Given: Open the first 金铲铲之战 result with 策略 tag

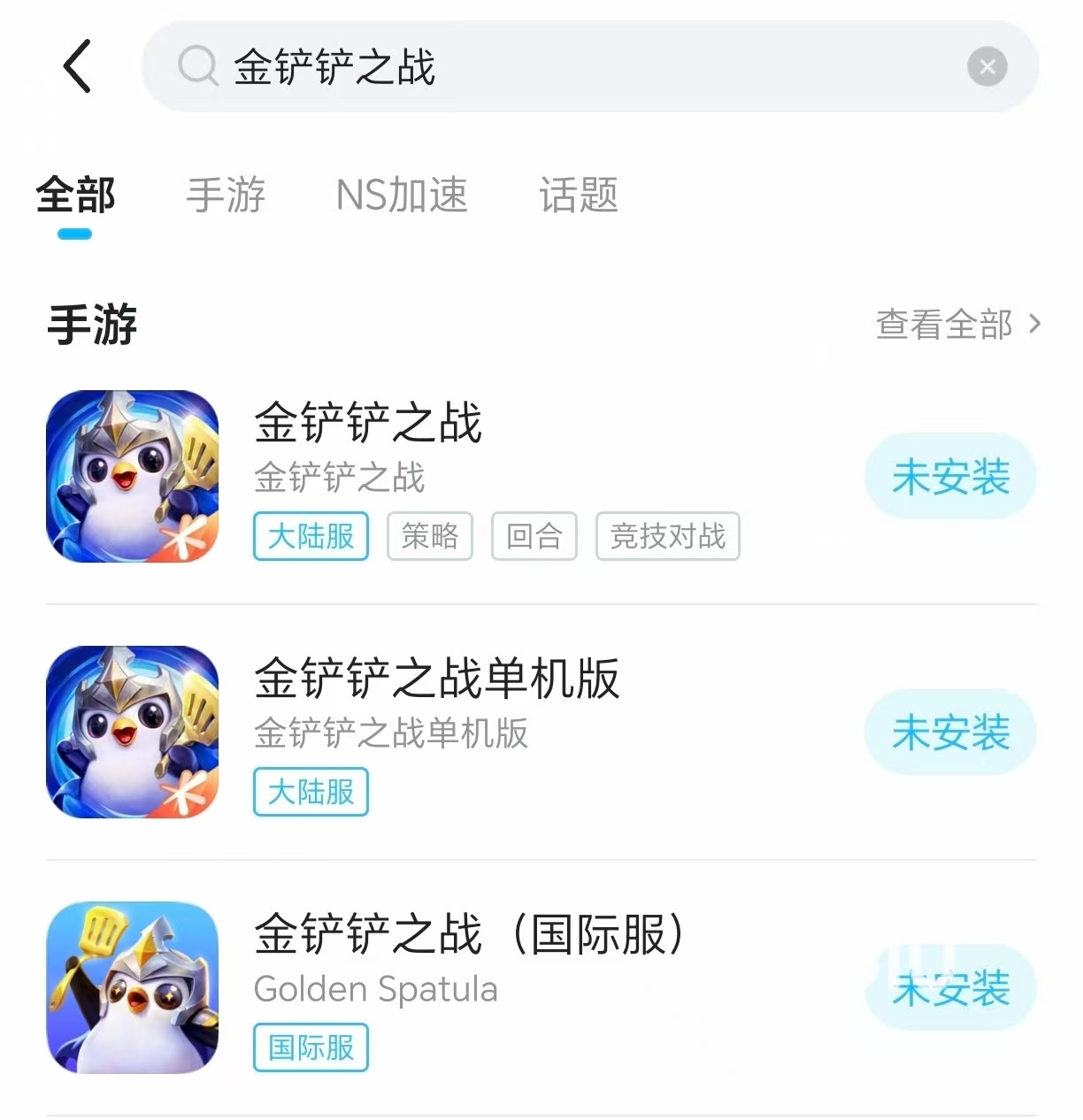Looking at the screenshot, I should [x=368, y=423].
